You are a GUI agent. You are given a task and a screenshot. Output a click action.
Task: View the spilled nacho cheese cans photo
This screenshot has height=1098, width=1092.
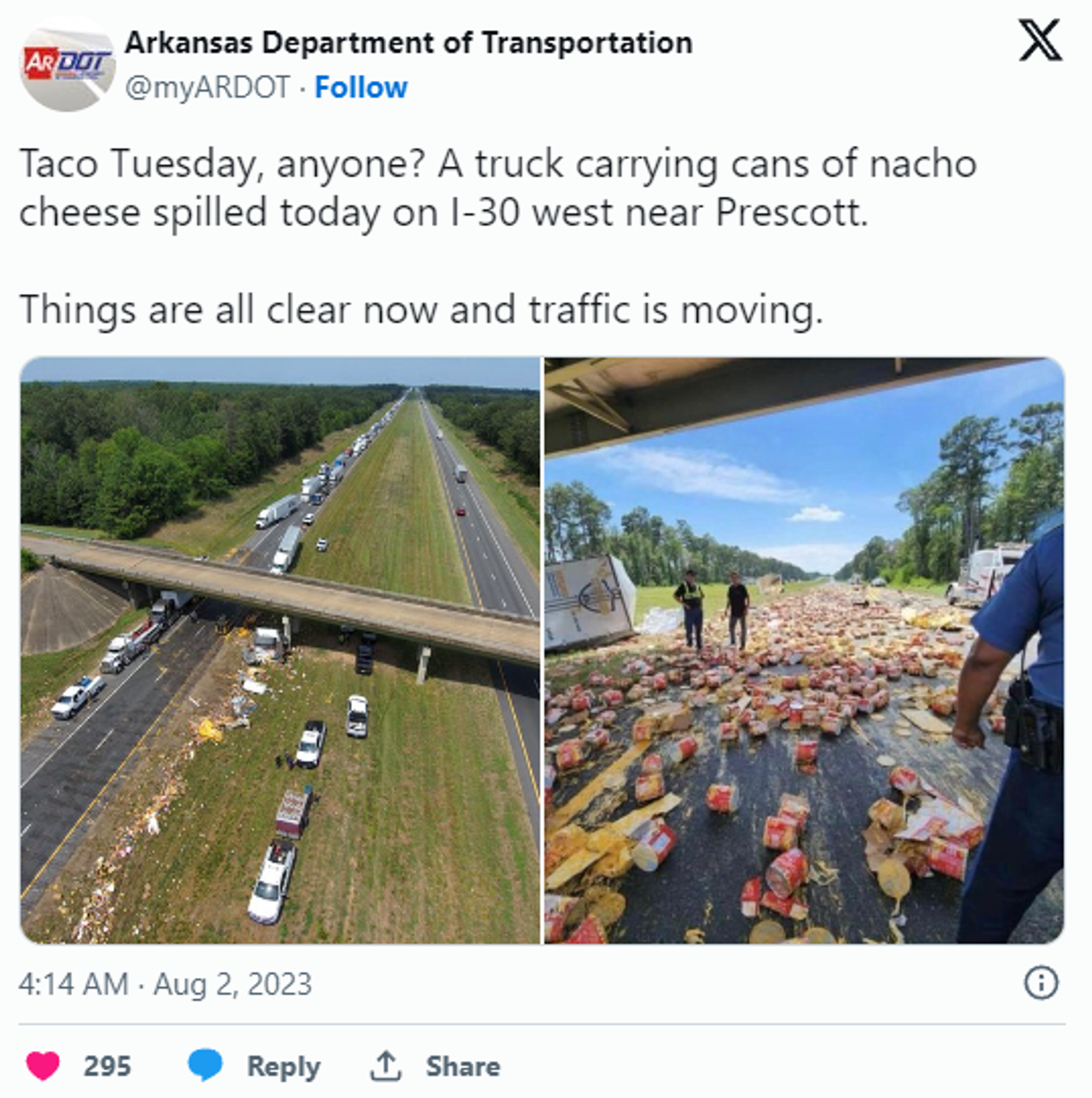[804, 650]
